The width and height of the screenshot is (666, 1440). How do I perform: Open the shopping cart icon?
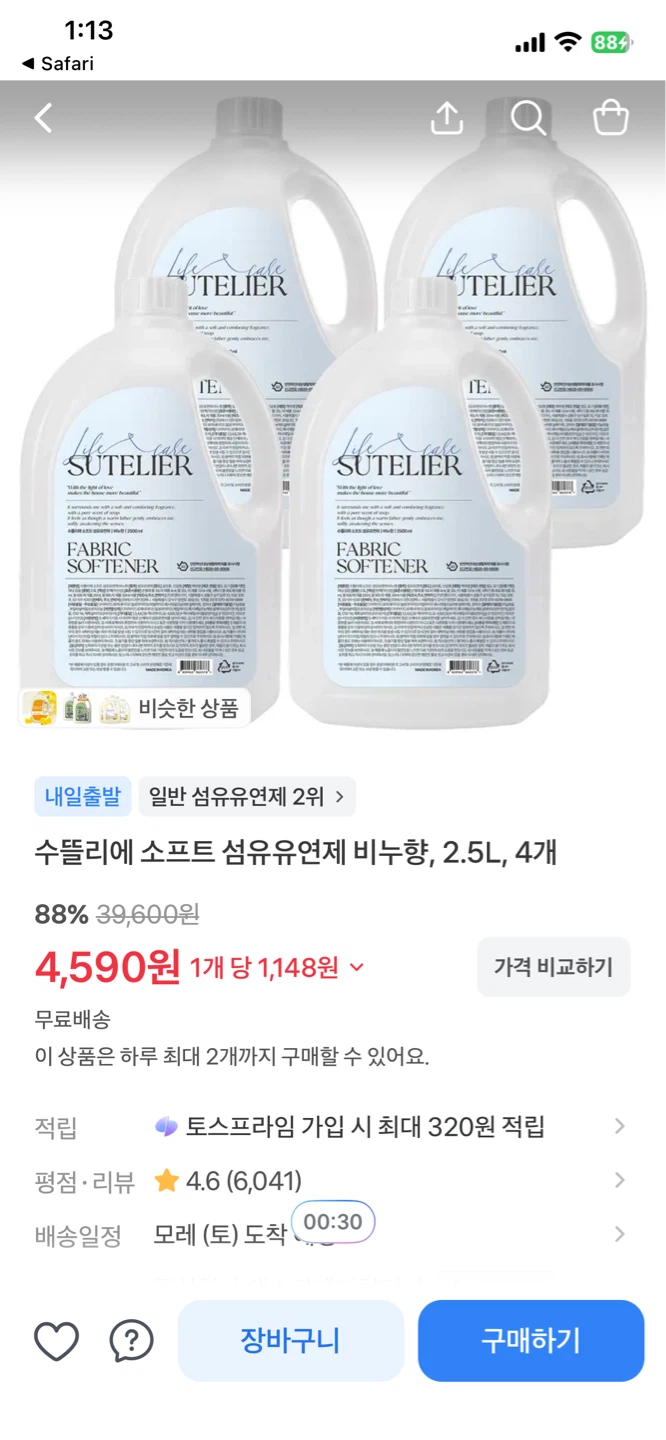click(611, 118)
